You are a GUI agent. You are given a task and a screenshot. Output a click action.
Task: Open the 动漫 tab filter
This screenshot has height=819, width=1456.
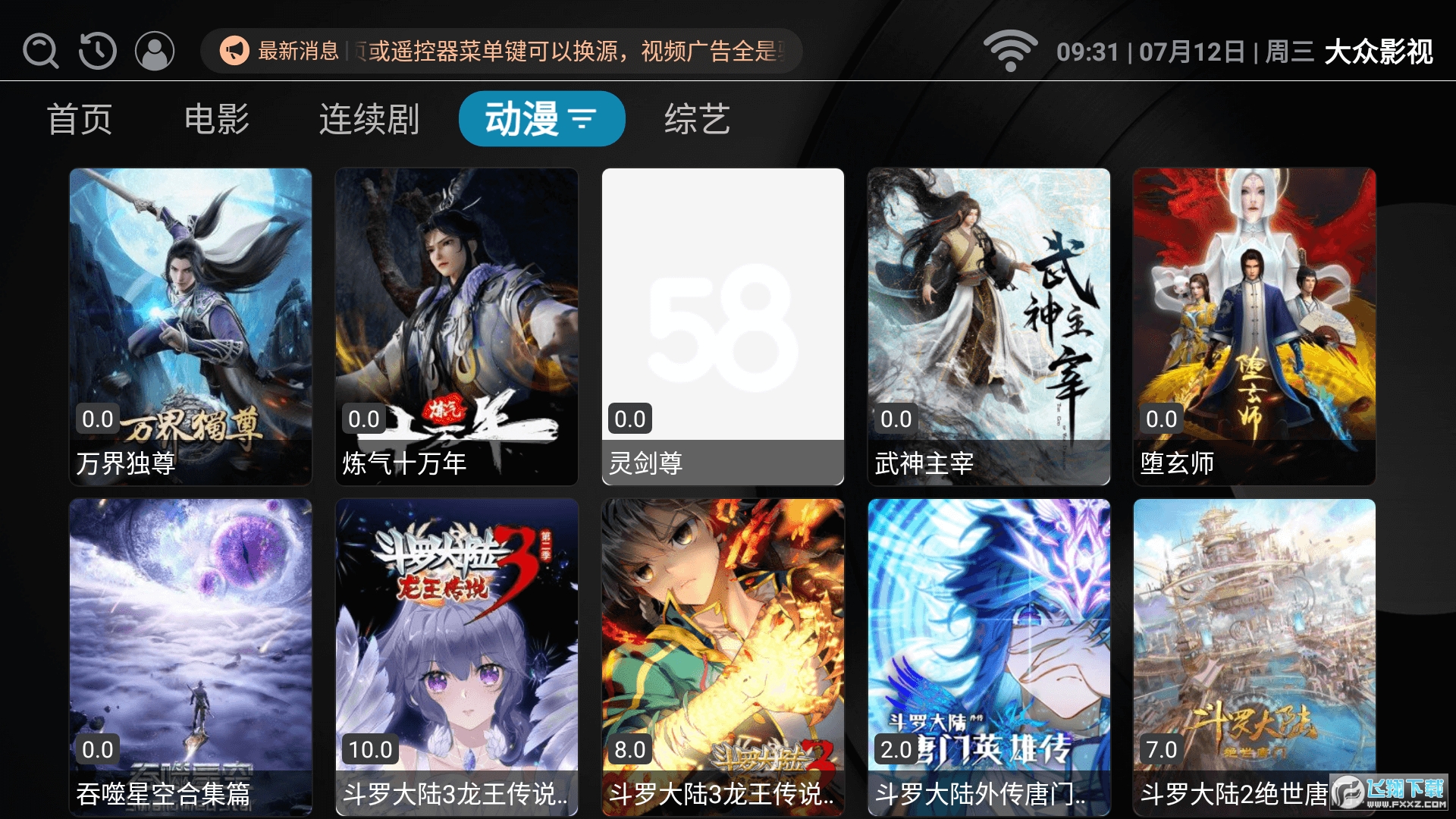[541, 119]
